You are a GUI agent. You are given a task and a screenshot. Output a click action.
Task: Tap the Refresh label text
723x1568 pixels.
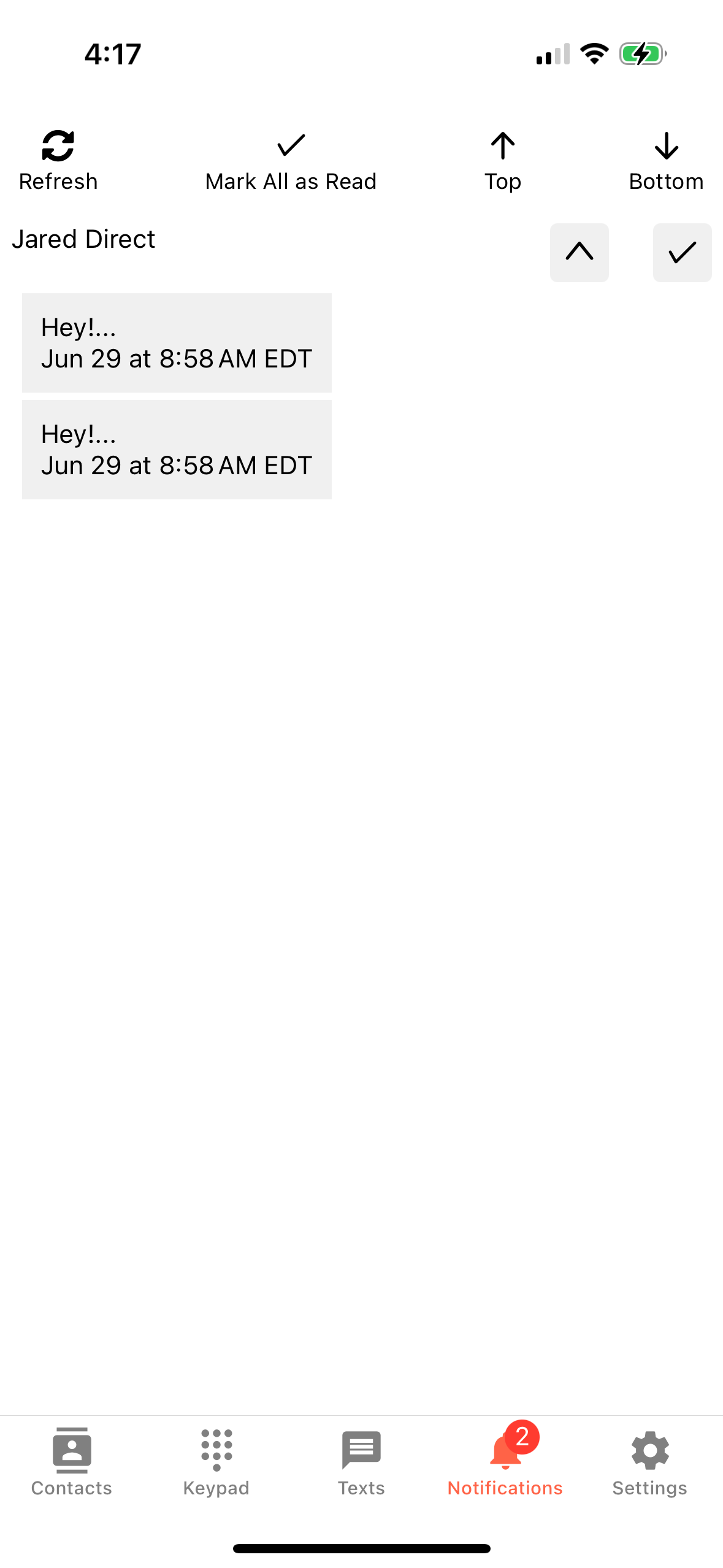point(58,181)
